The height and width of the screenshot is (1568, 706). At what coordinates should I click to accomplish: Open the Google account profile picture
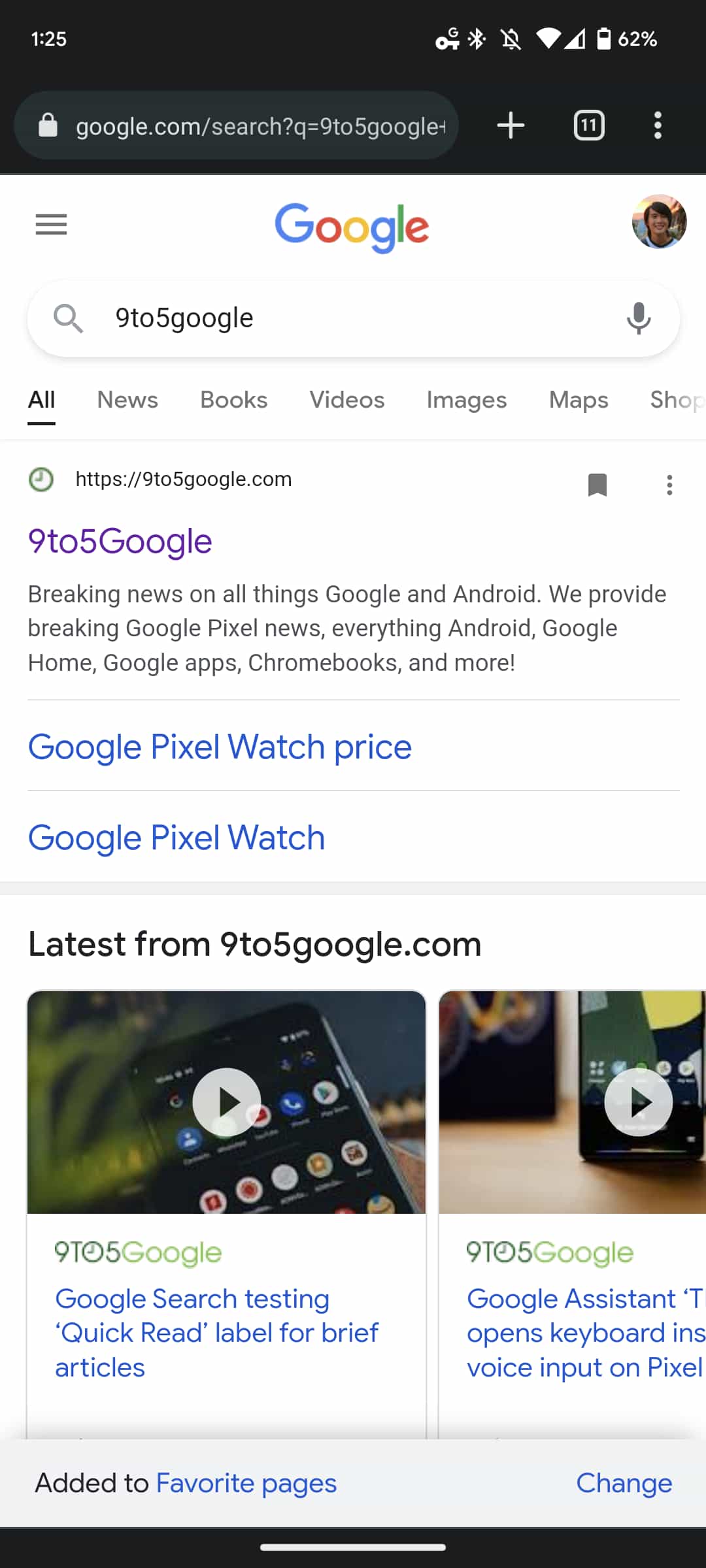click(659, 222)
